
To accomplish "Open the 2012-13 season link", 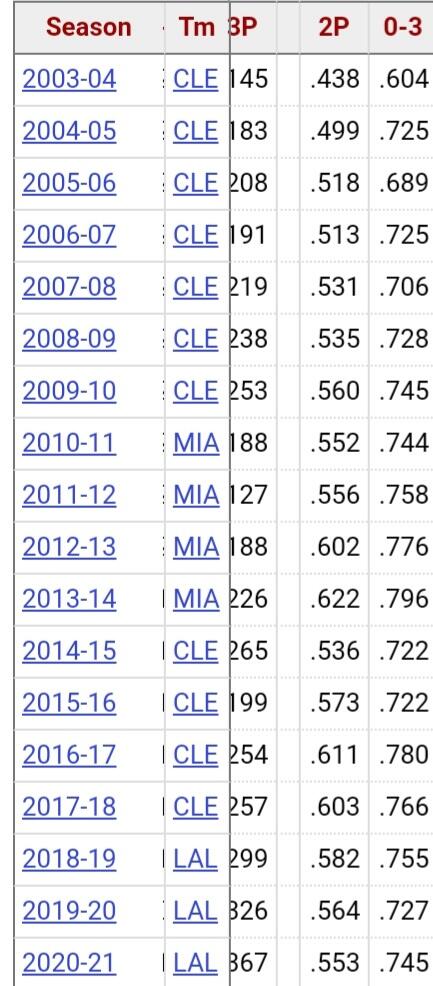I will [69, 547].
